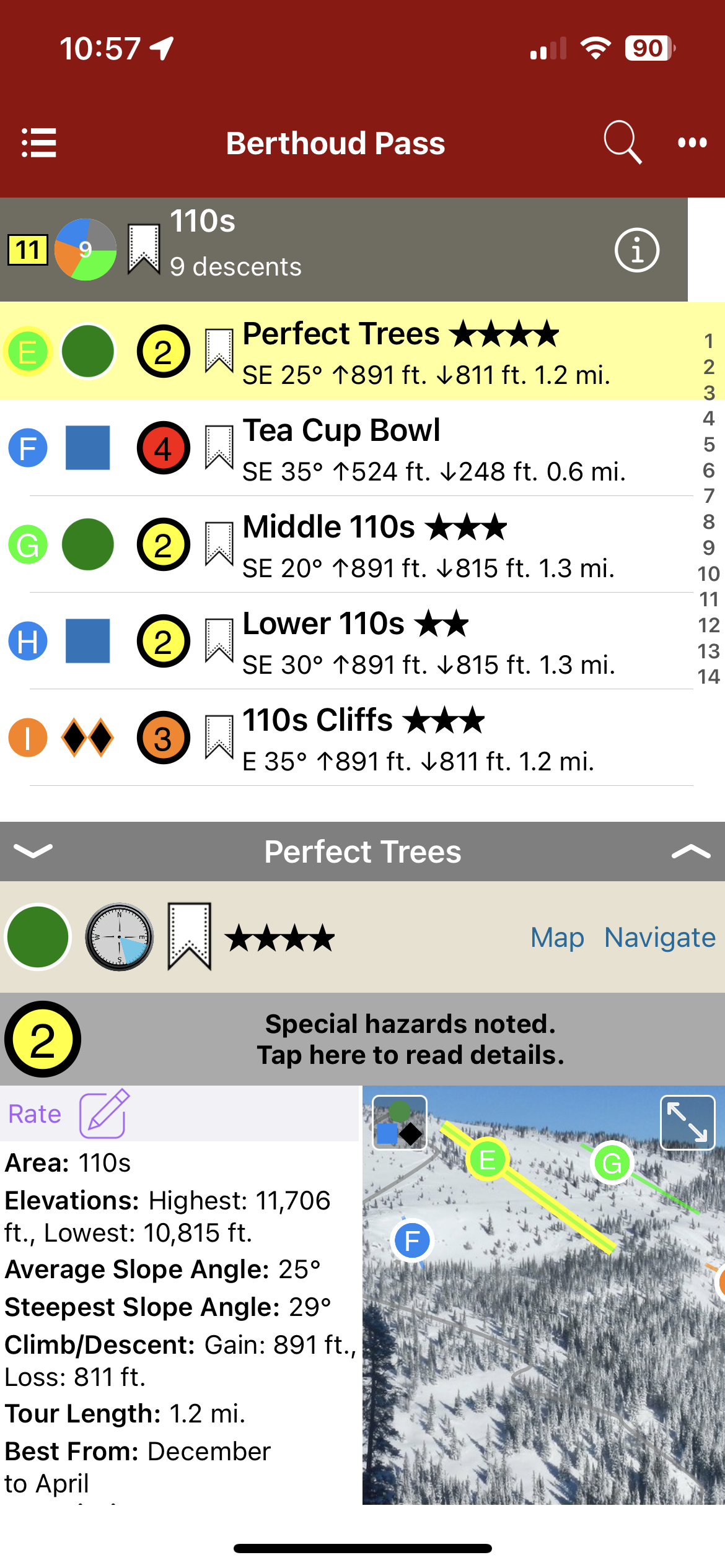The height and width of the screenshot is (1568, 725).
Task: Open the search magnifier
Action: pos(622,142)
